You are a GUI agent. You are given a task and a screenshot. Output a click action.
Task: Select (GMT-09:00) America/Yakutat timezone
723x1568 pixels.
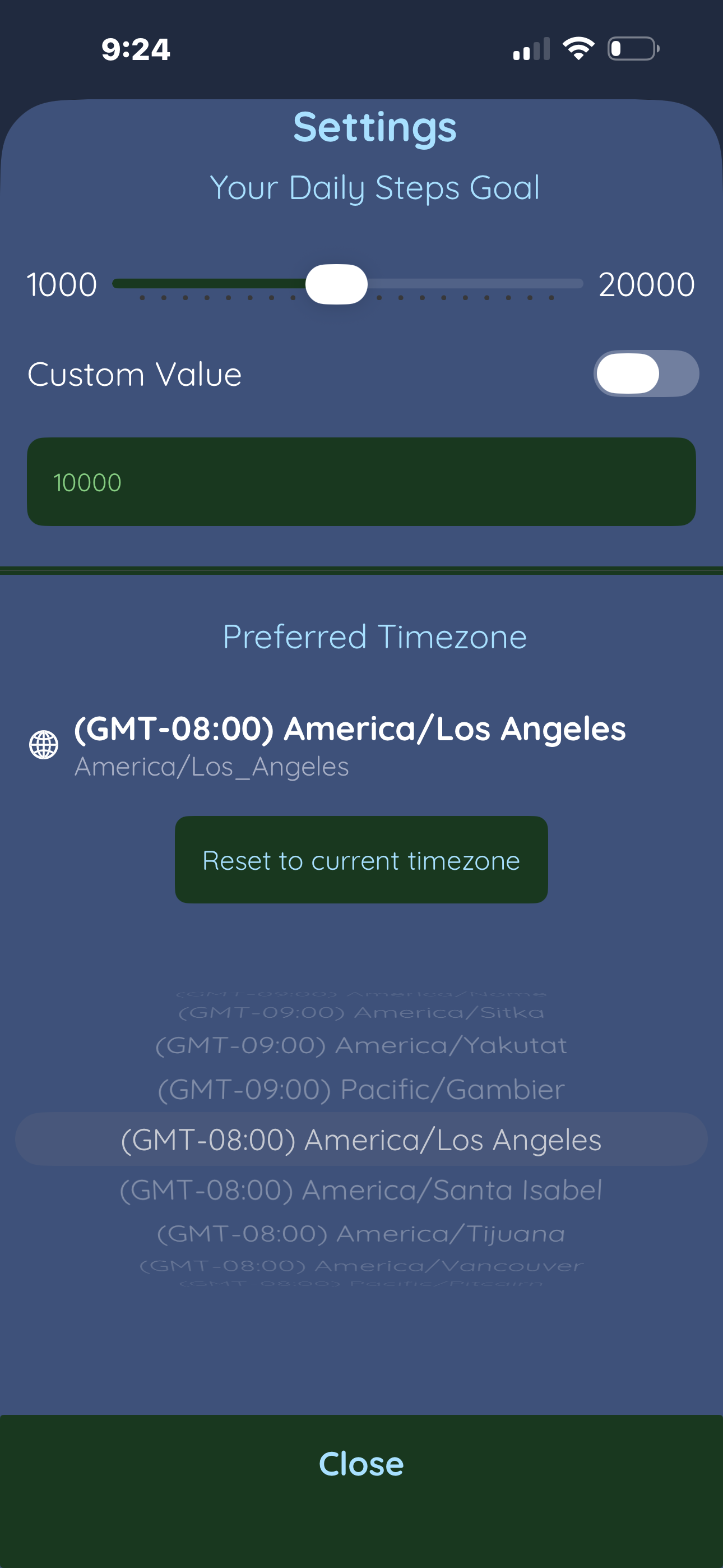click(361, 1045)
